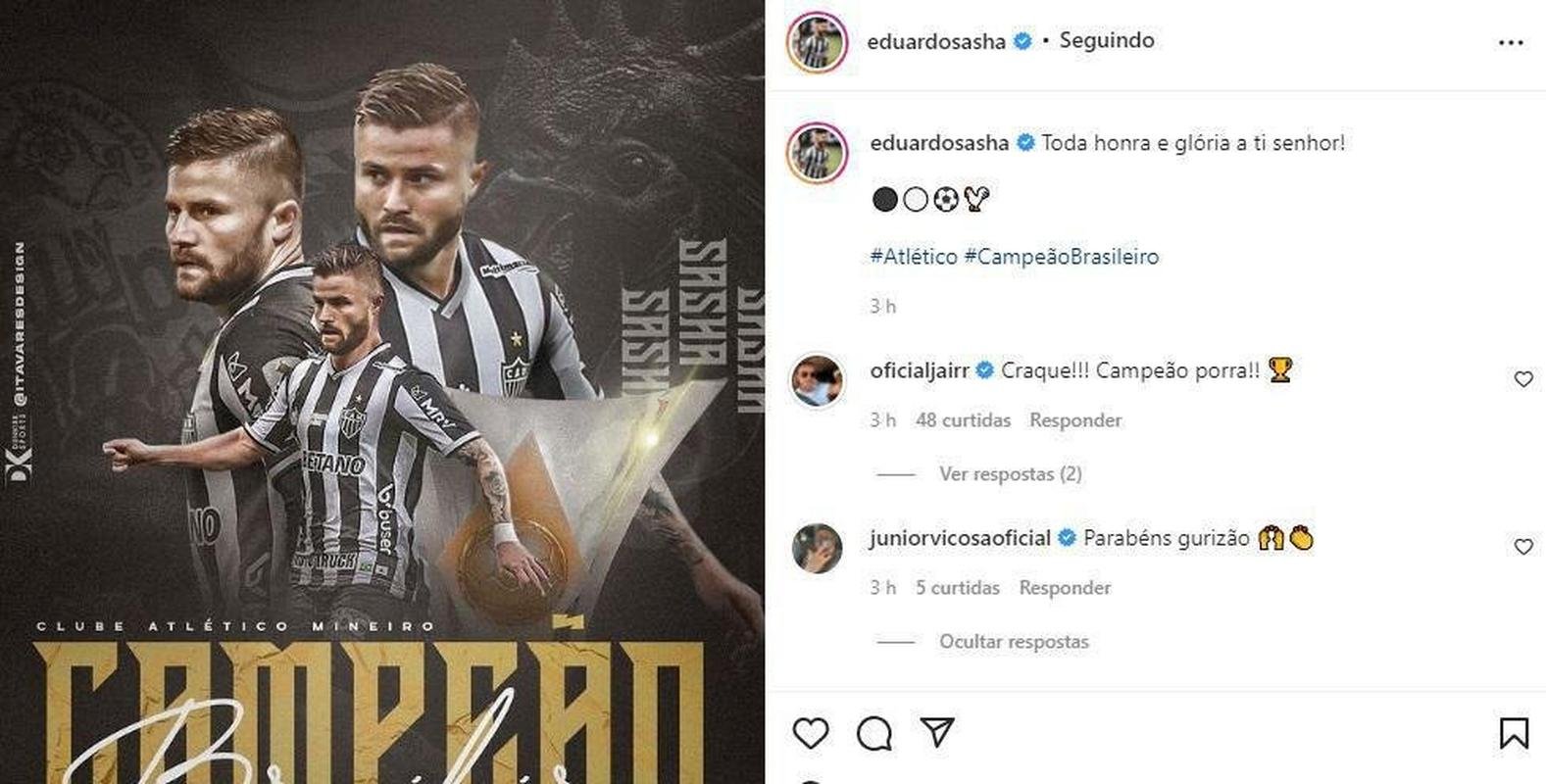Screen dimensions: 1546x784
Task: Open juniorvicosaoficial's profile
Action: tap(959, 538)
